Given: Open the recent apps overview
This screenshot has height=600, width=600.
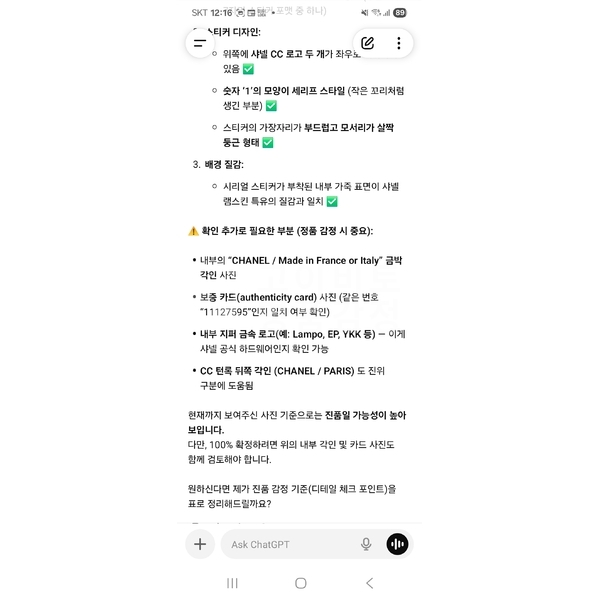Looking at the screenshot, I should point(232,582).
